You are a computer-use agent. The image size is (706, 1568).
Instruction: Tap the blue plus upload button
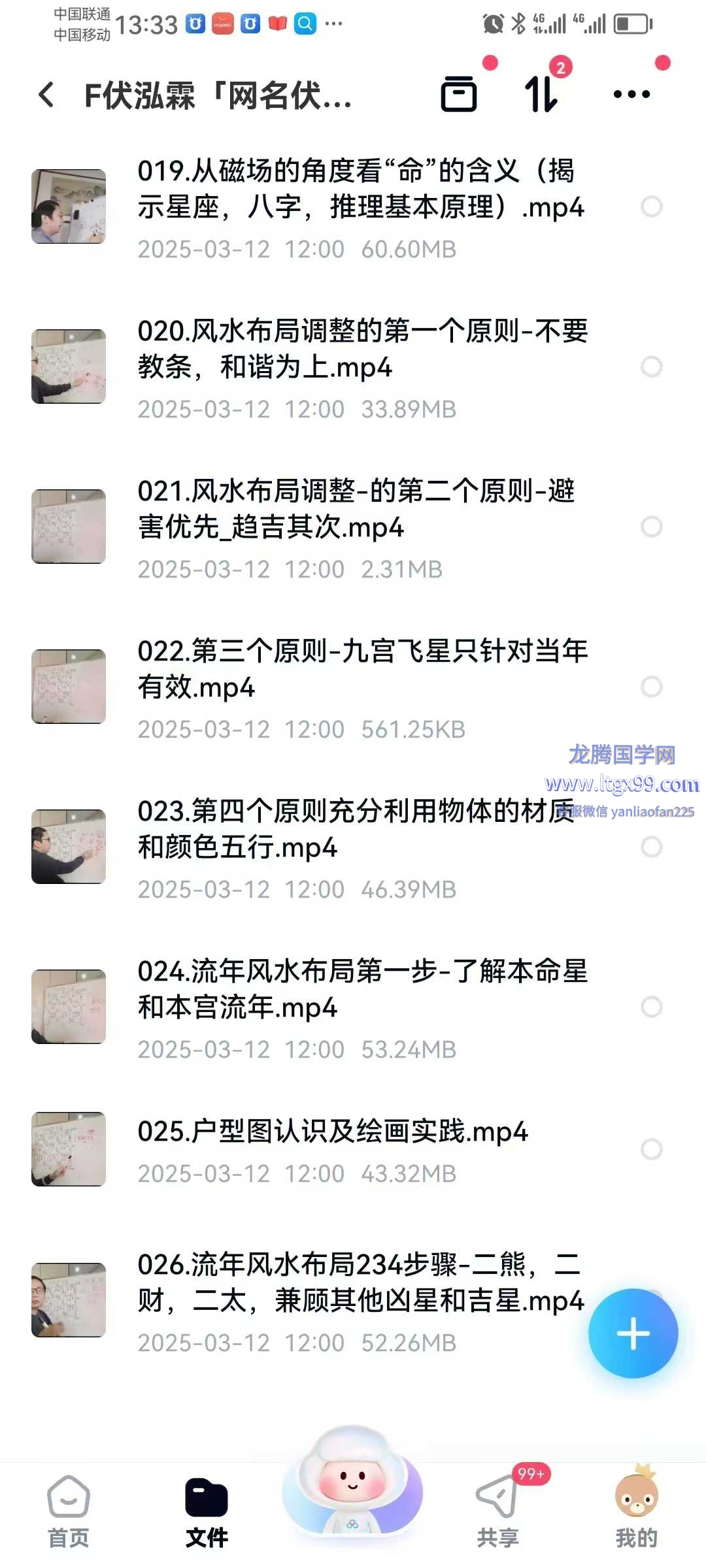633,1333
